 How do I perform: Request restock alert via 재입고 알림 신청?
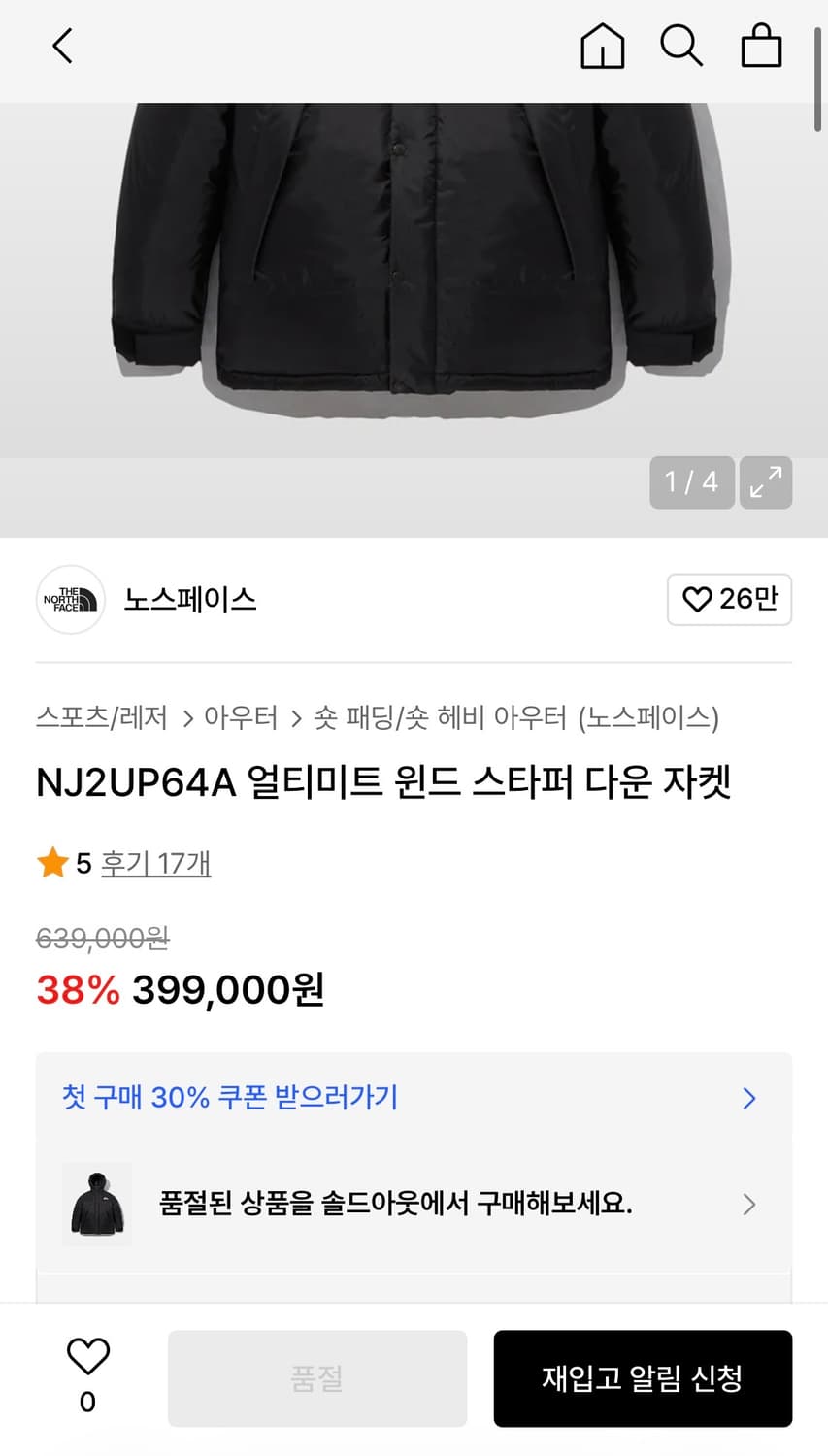point(643,1378)
